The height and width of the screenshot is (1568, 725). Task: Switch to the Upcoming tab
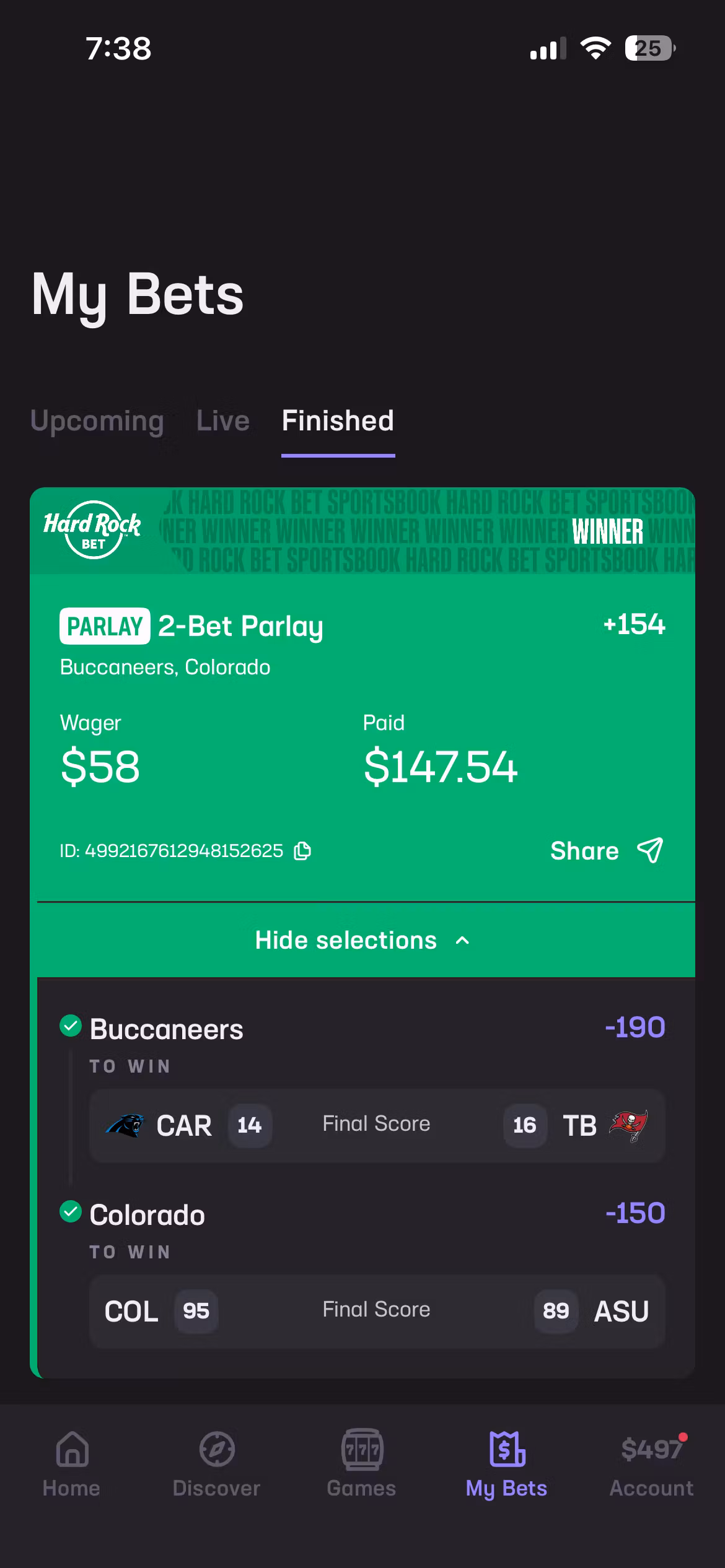tap(97, 421)
